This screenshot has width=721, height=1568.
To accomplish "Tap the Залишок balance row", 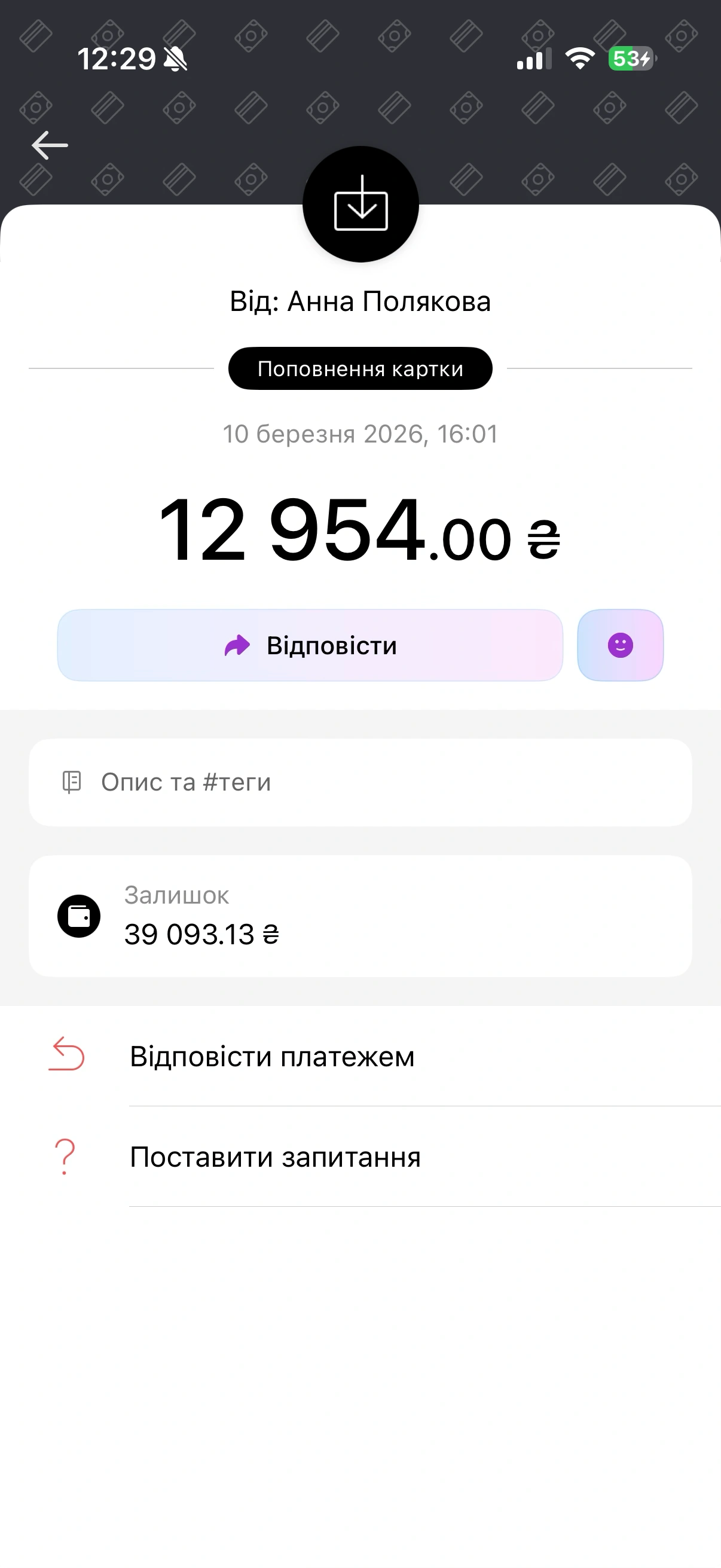I will pos(360,916).
